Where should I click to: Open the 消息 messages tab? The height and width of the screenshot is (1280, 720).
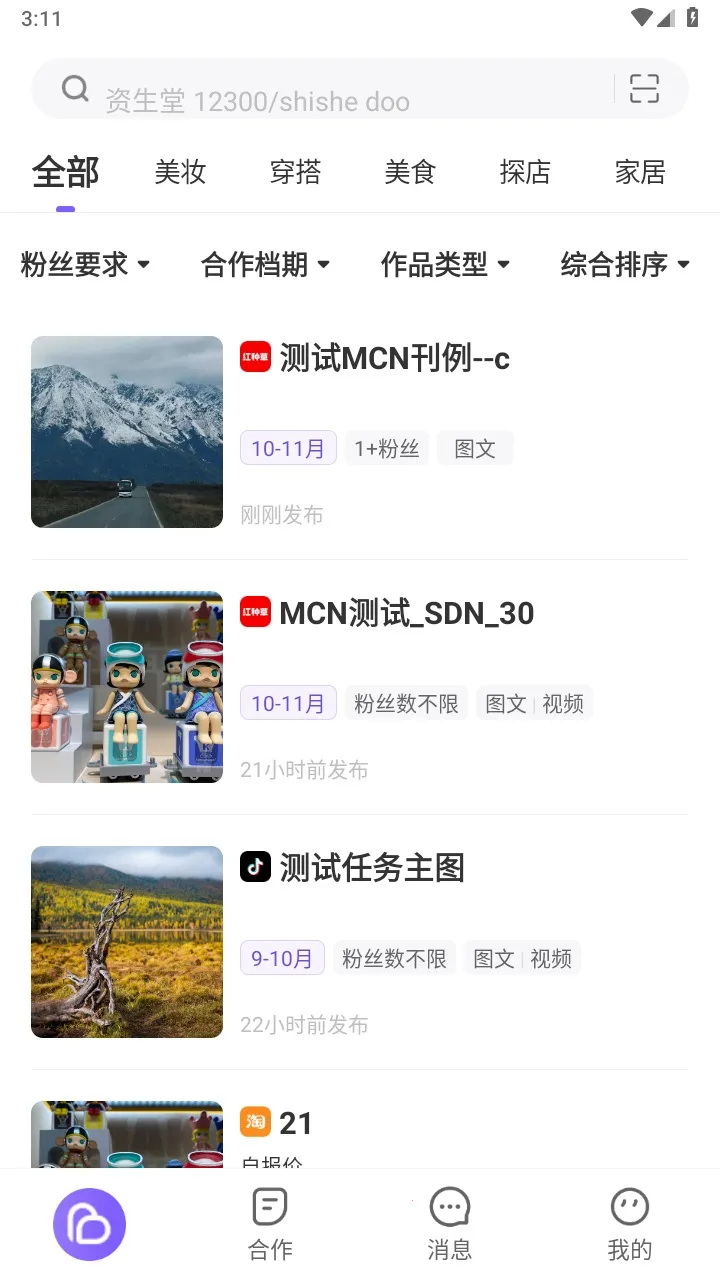(x=450, y=1224)
